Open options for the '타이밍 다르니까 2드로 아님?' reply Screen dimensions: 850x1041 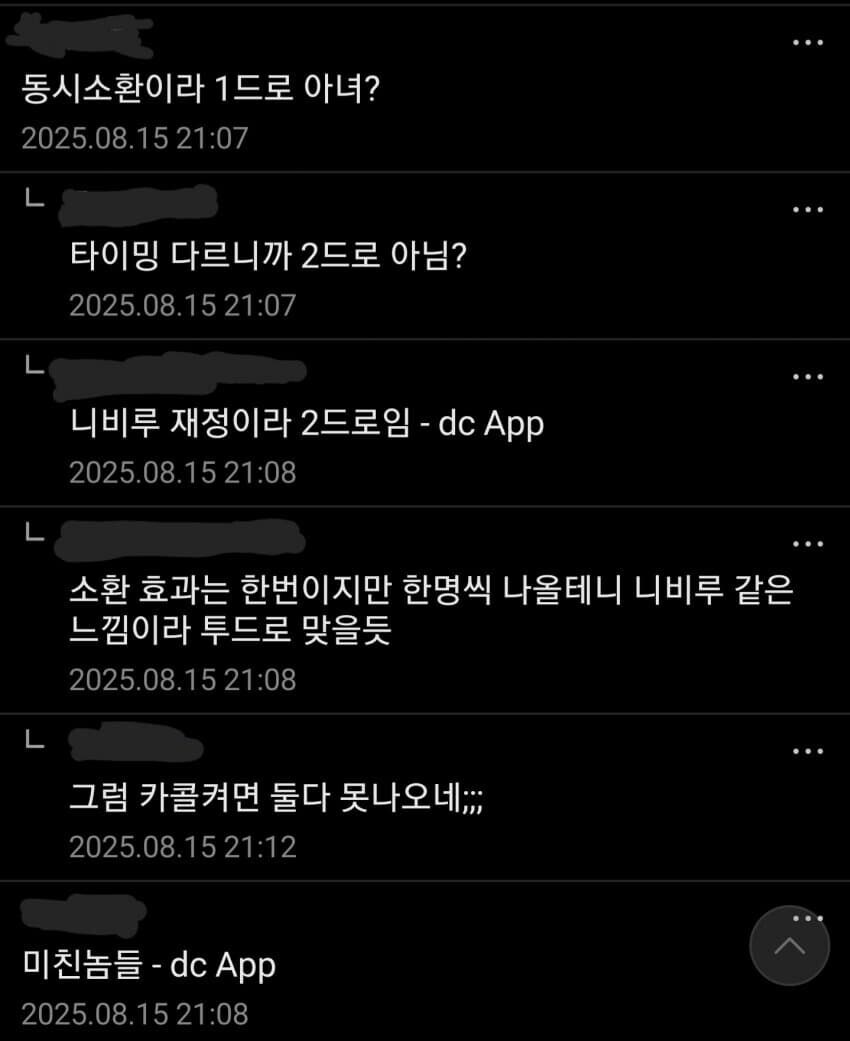(807, 209)
